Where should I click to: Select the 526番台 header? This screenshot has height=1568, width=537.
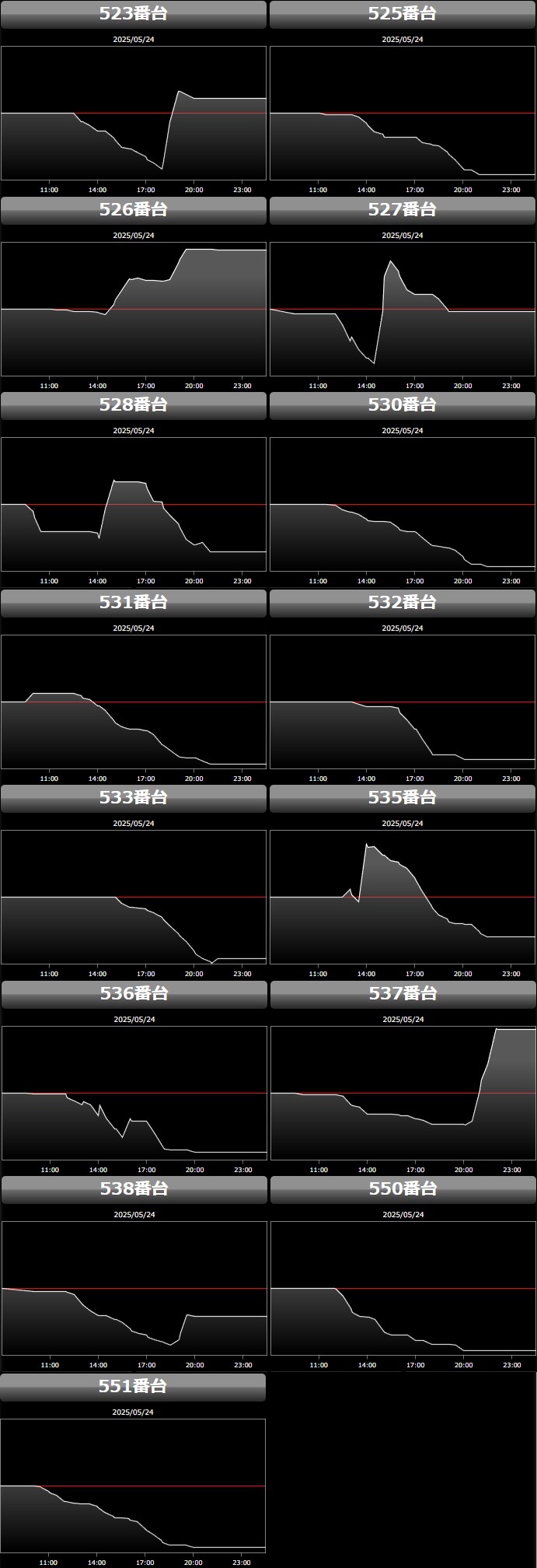click(134, 210)
